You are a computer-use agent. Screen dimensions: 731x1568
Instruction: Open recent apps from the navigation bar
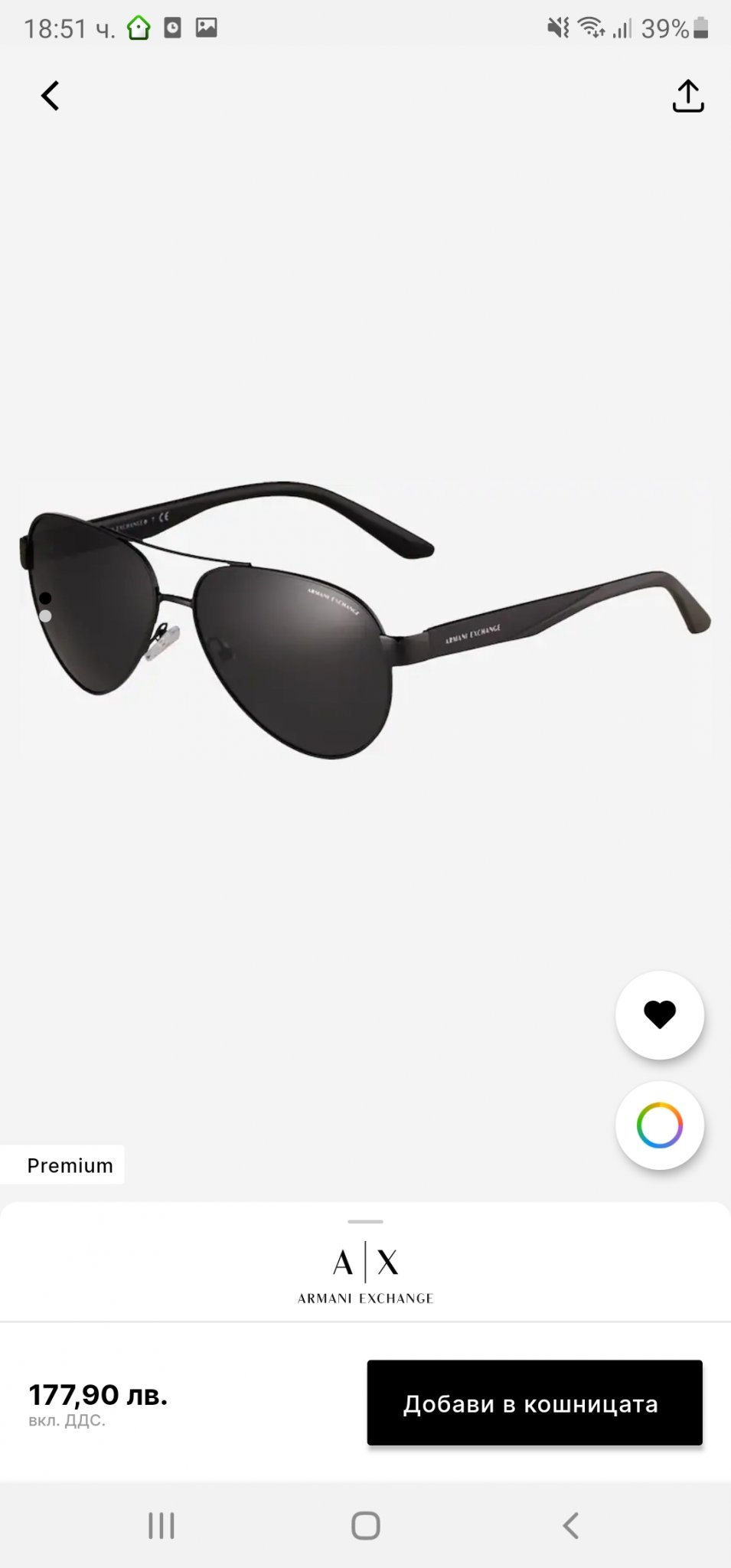pos(162,1525)
